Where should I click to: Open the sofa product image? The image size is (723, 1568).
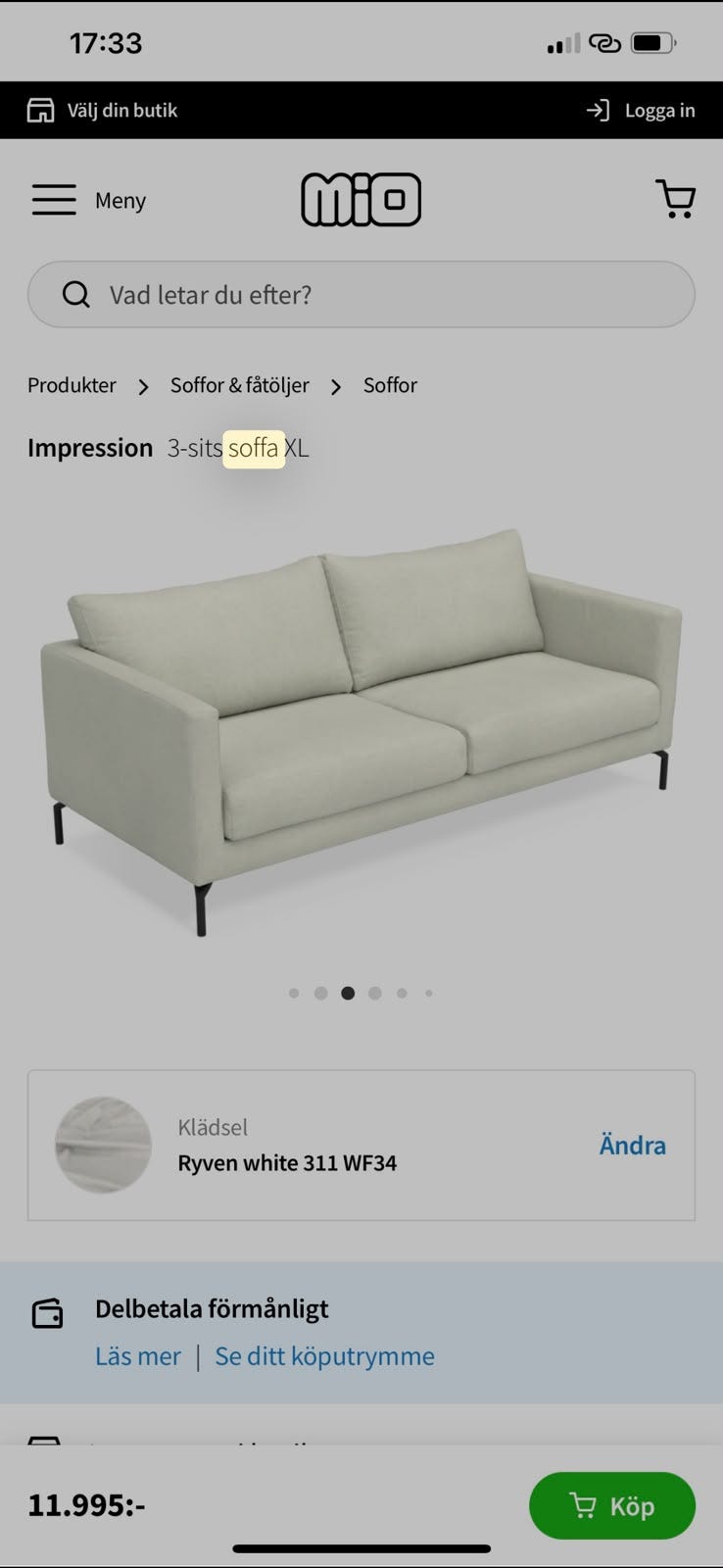[x=361, y=732]
